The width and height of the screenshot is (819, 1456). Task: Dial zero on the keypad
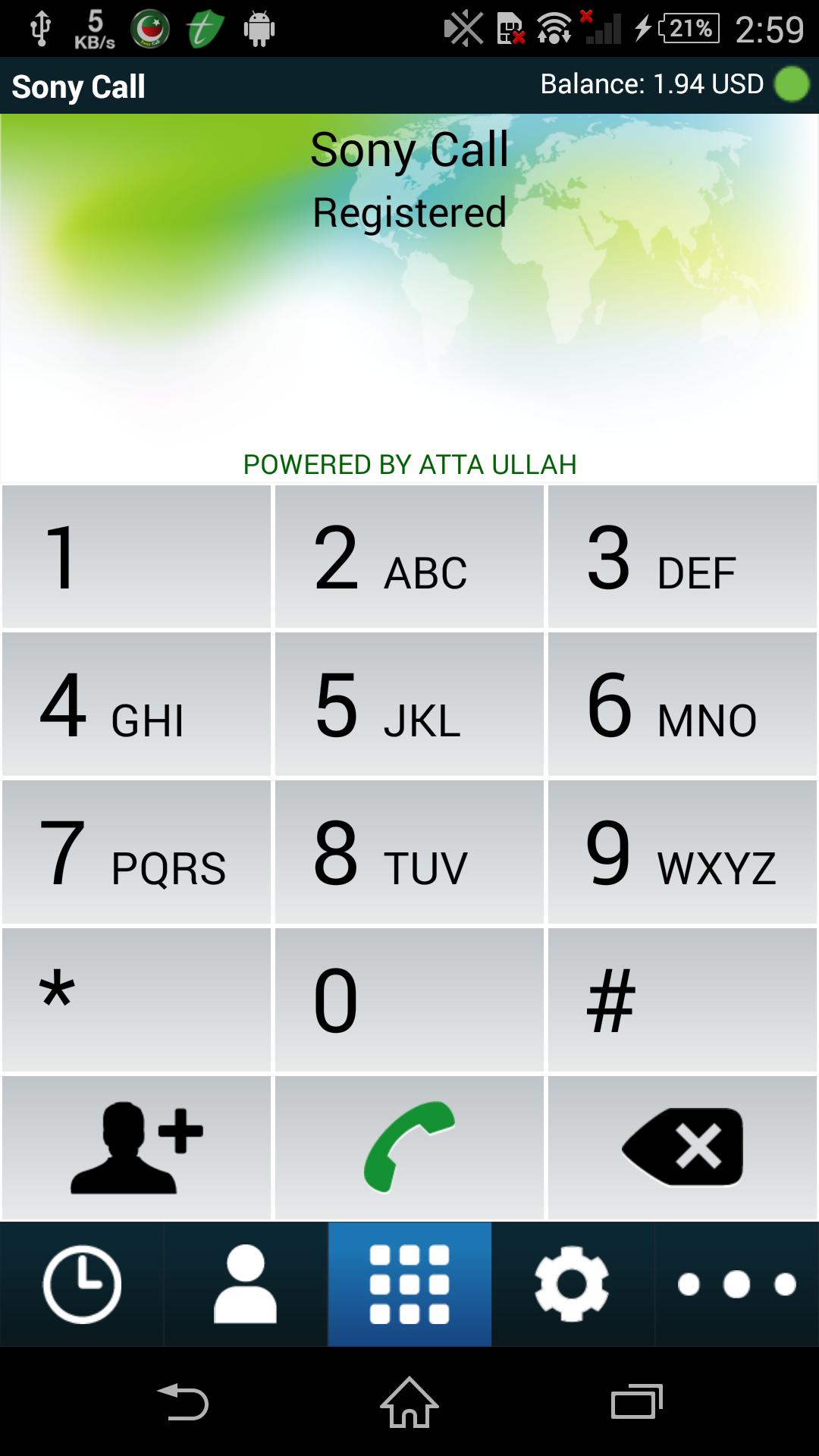[409, 999]
